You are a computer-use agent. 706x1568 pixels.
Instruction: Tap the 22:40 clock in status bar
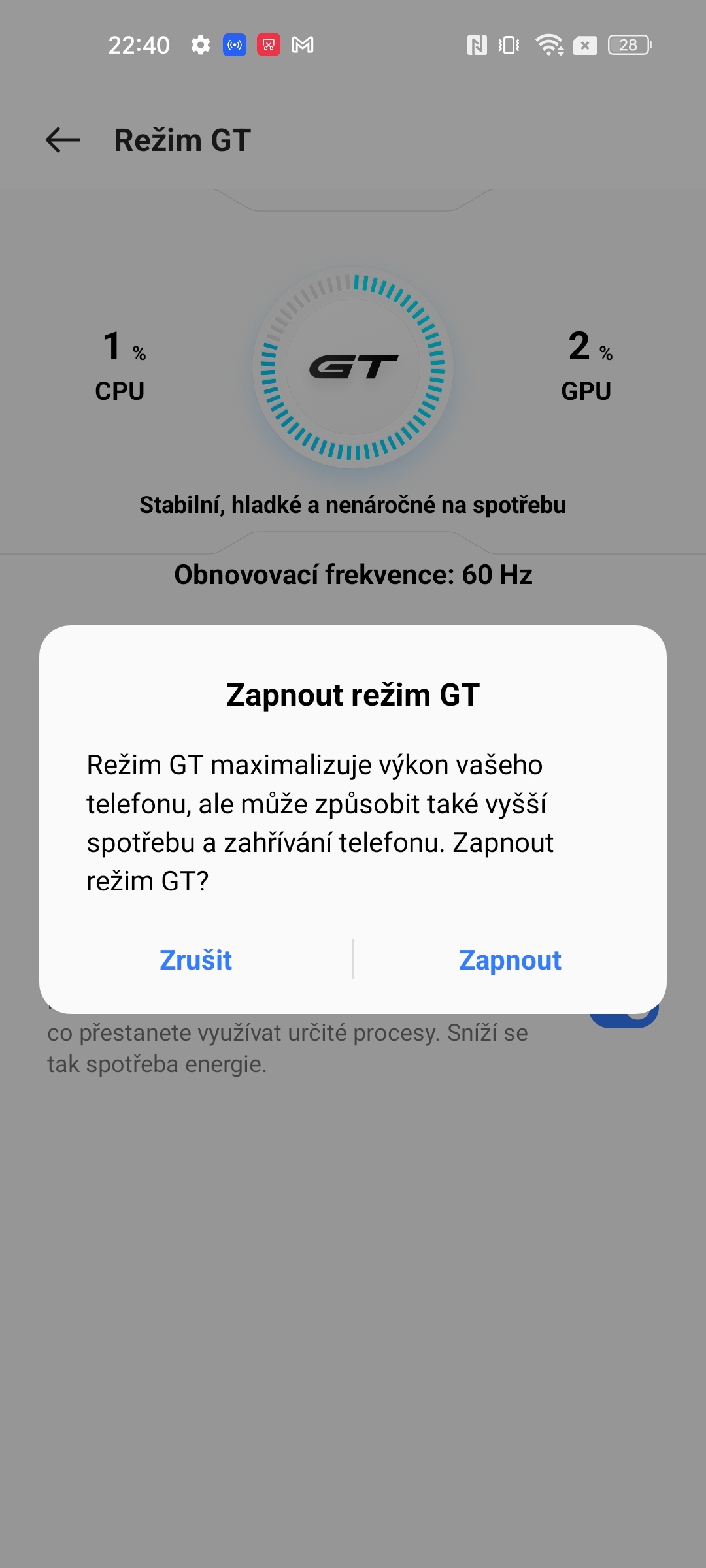click(x=139, y=45)
